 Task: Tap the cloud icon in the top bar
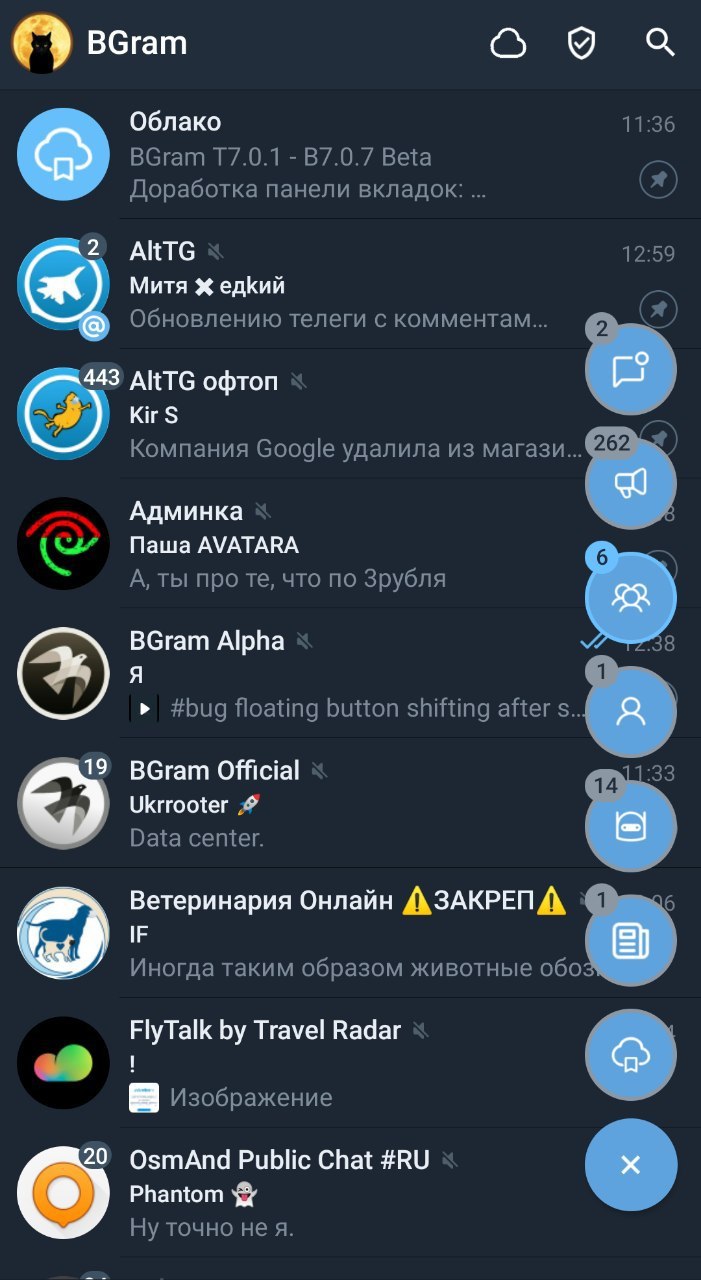508,43
